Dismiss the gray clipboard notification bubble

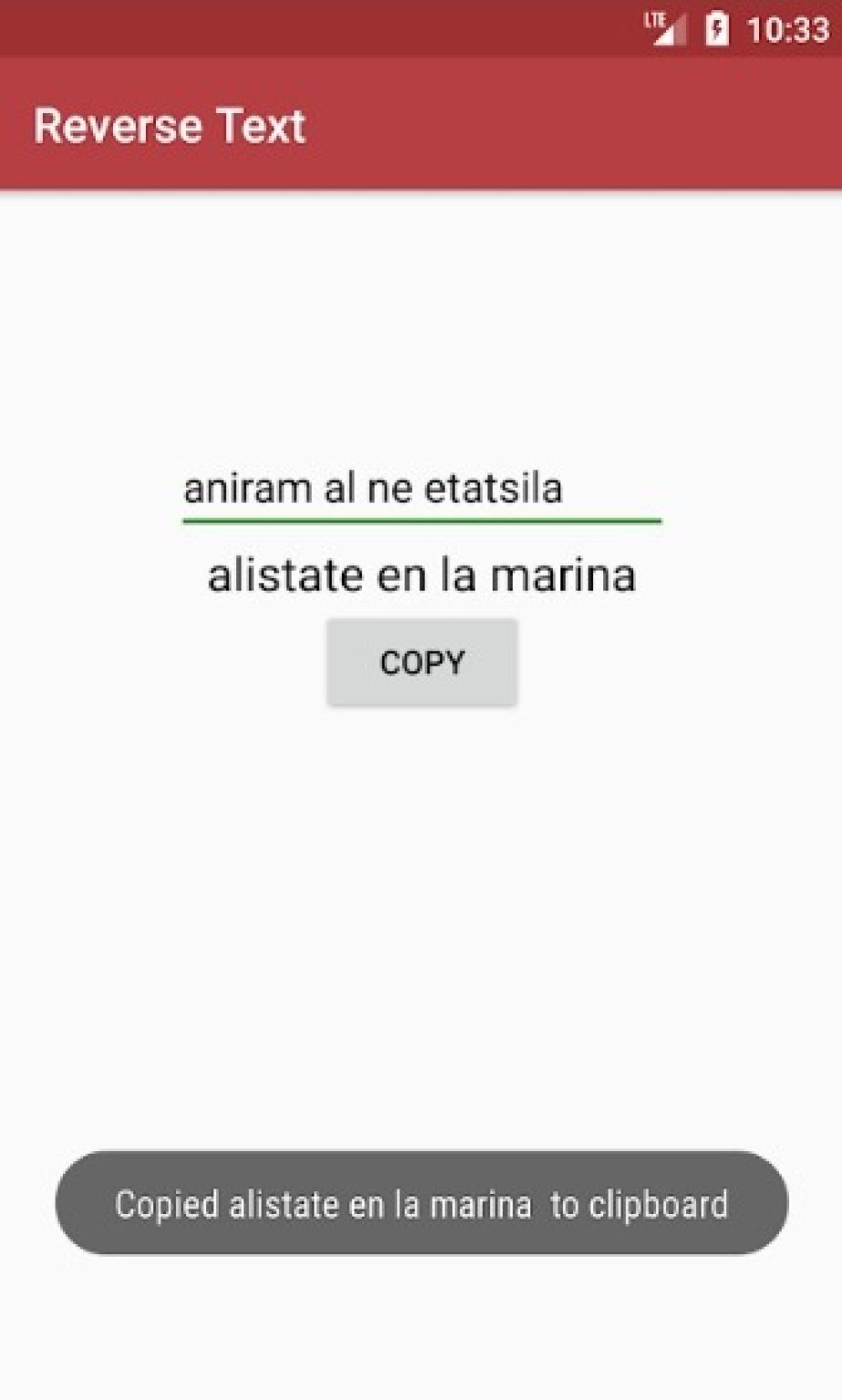(x=421, y=1203)
